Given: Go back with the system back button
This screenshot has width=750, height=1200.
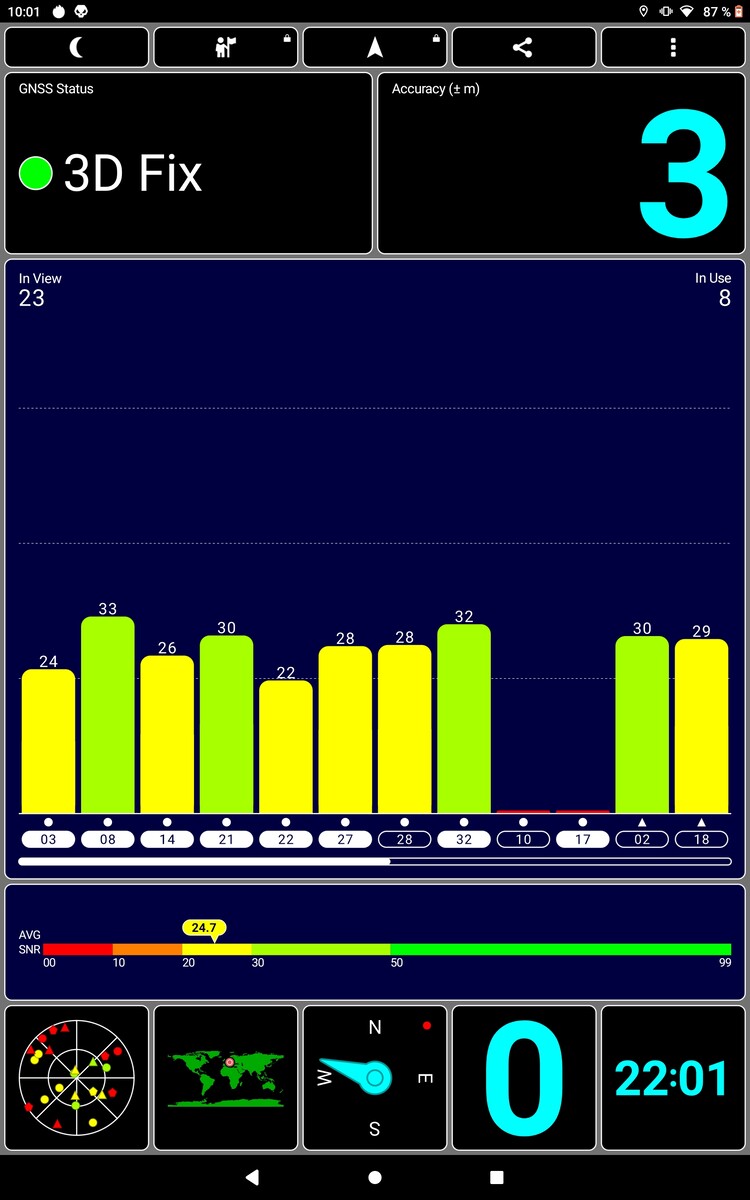Looking at the screenshot, I should click(252, 1178).
